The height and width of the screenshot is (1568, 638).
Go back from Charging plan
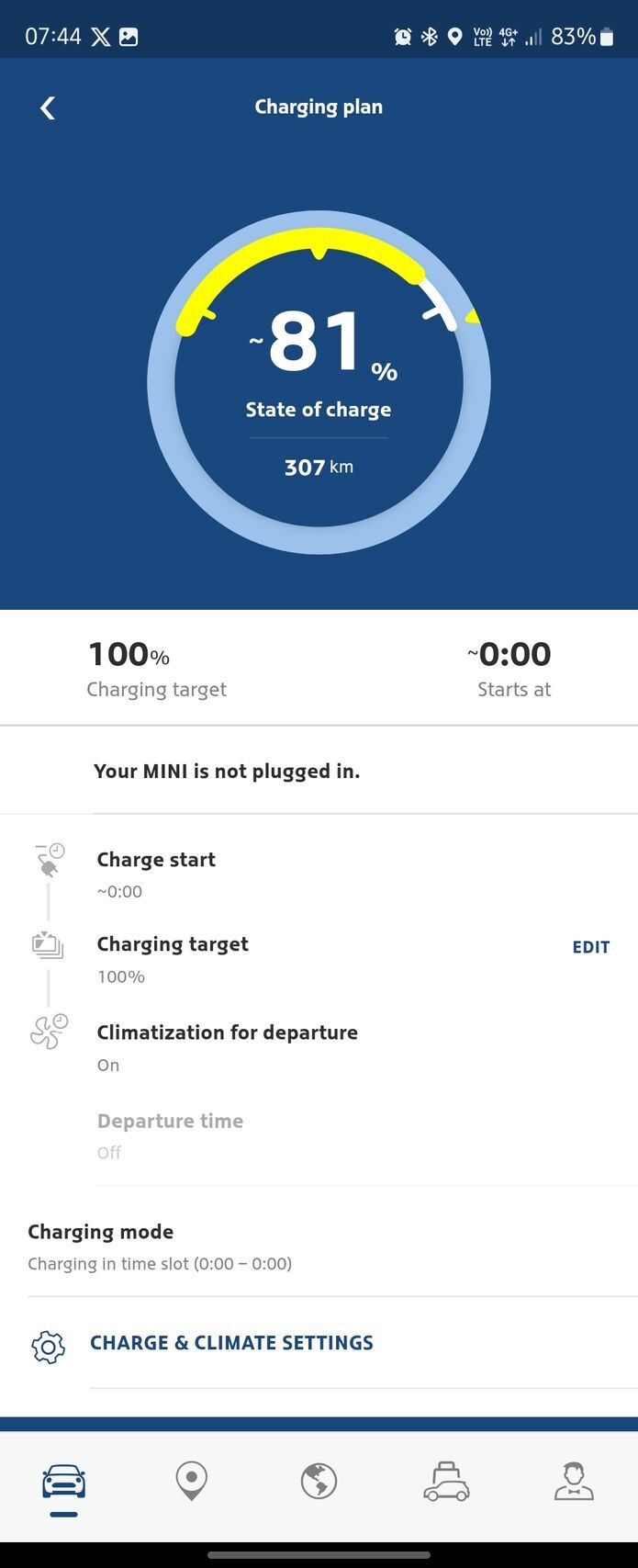click(48, 108)
